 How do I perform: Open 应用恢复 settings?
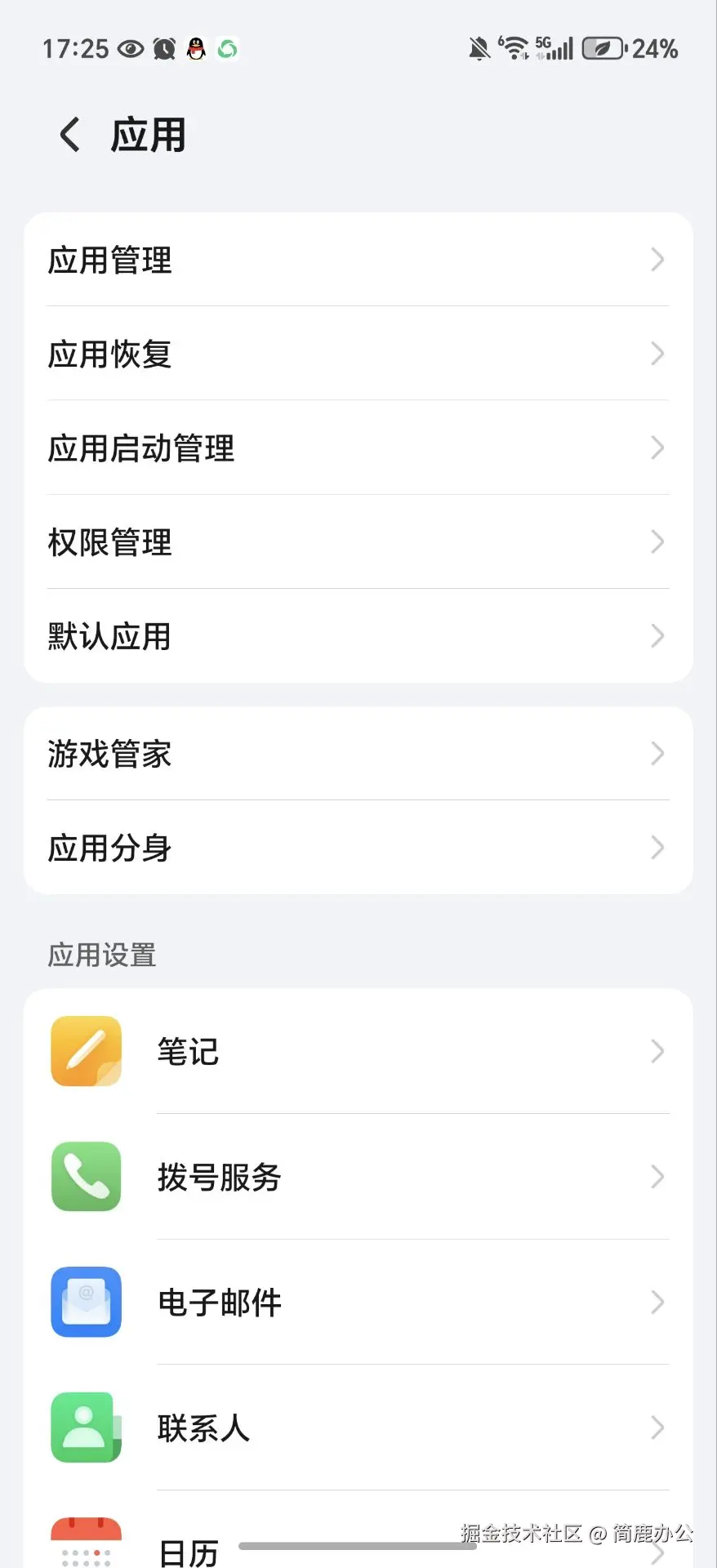[x=358, y=354]
